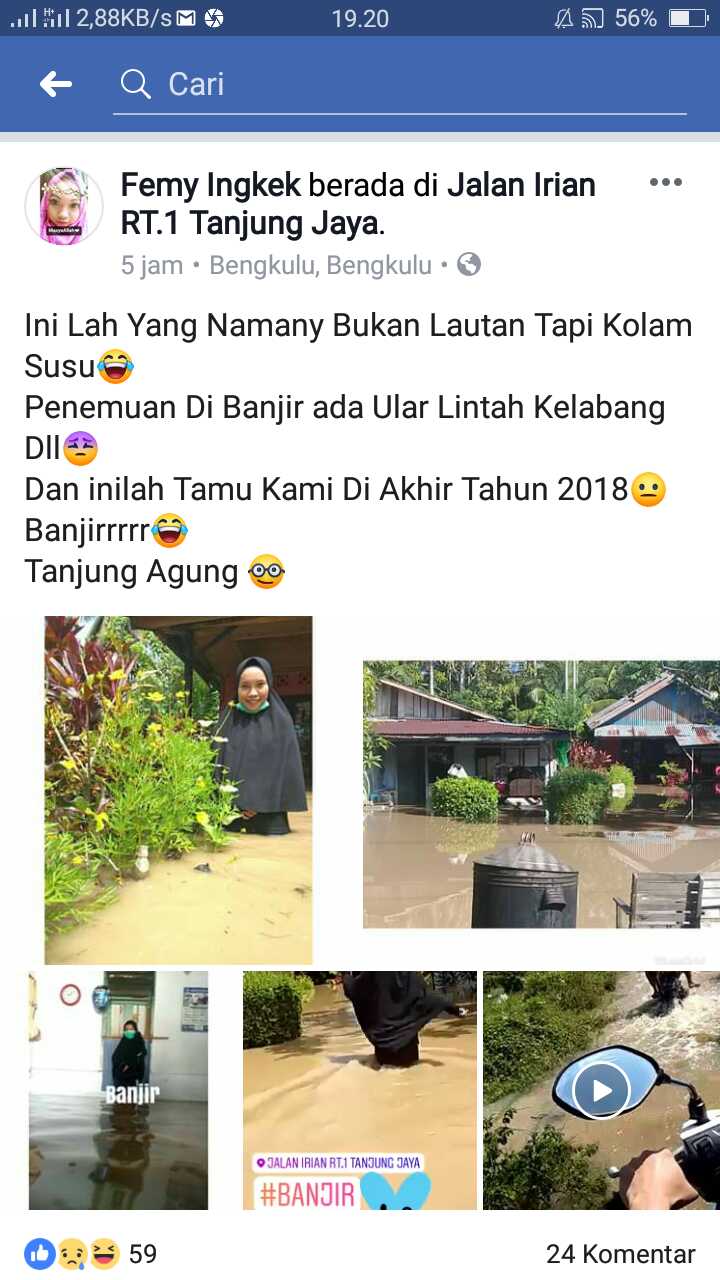Play the motorcycle flood video
720x1280 pixels.
[x=601, y=1090]
